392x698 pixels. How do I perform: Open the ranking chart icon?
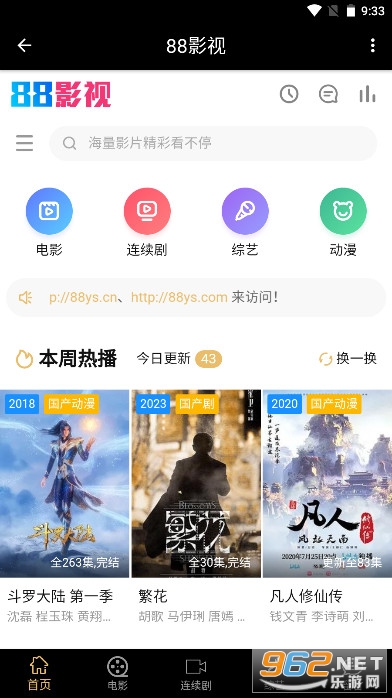point(367,94)
